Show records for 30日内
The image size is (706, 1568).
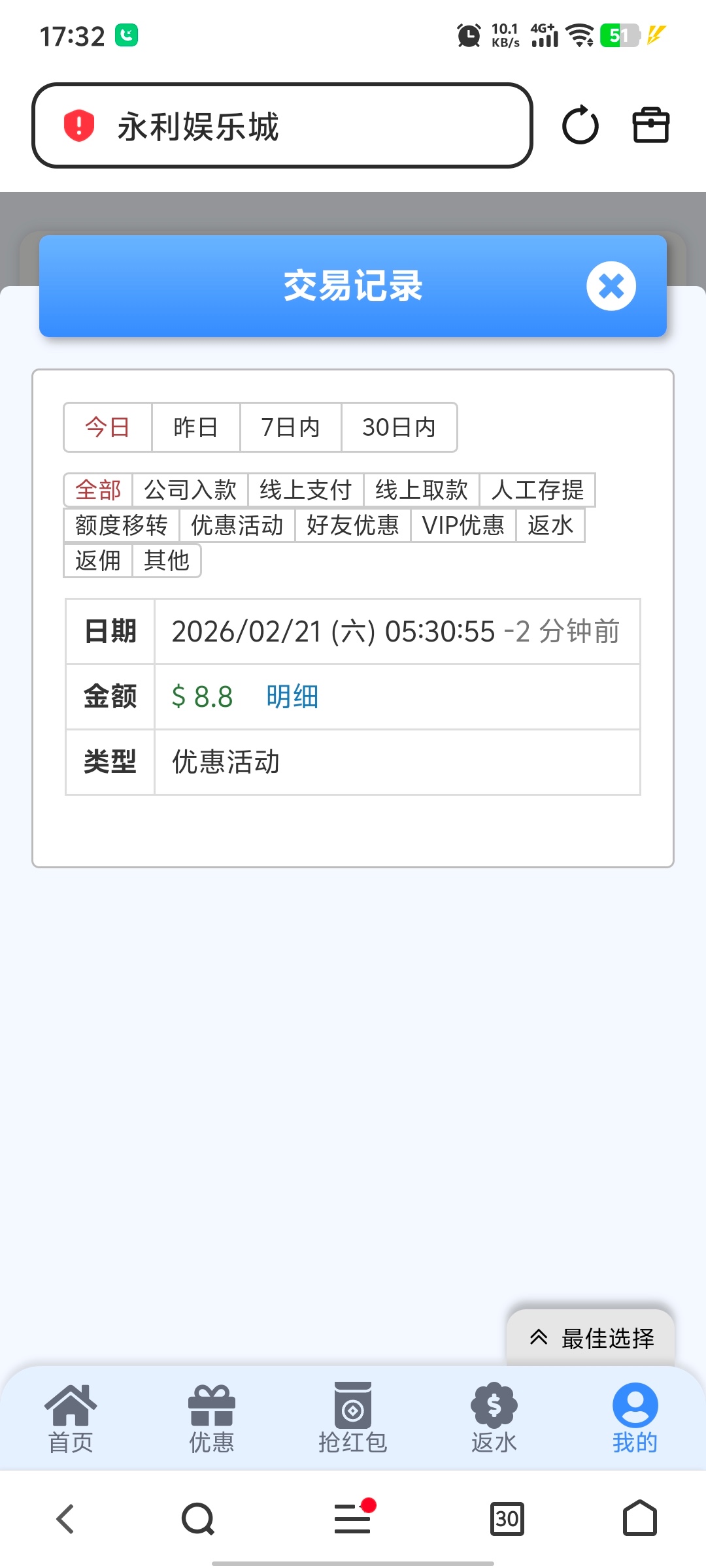pos(399,427)
